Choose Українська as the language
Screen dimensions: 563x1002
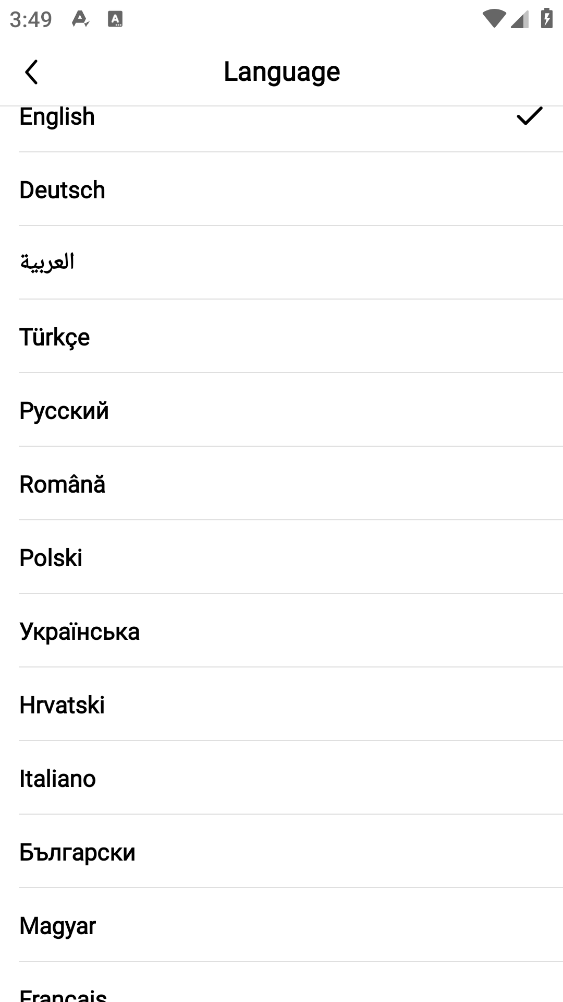click(x=281, y=631)
